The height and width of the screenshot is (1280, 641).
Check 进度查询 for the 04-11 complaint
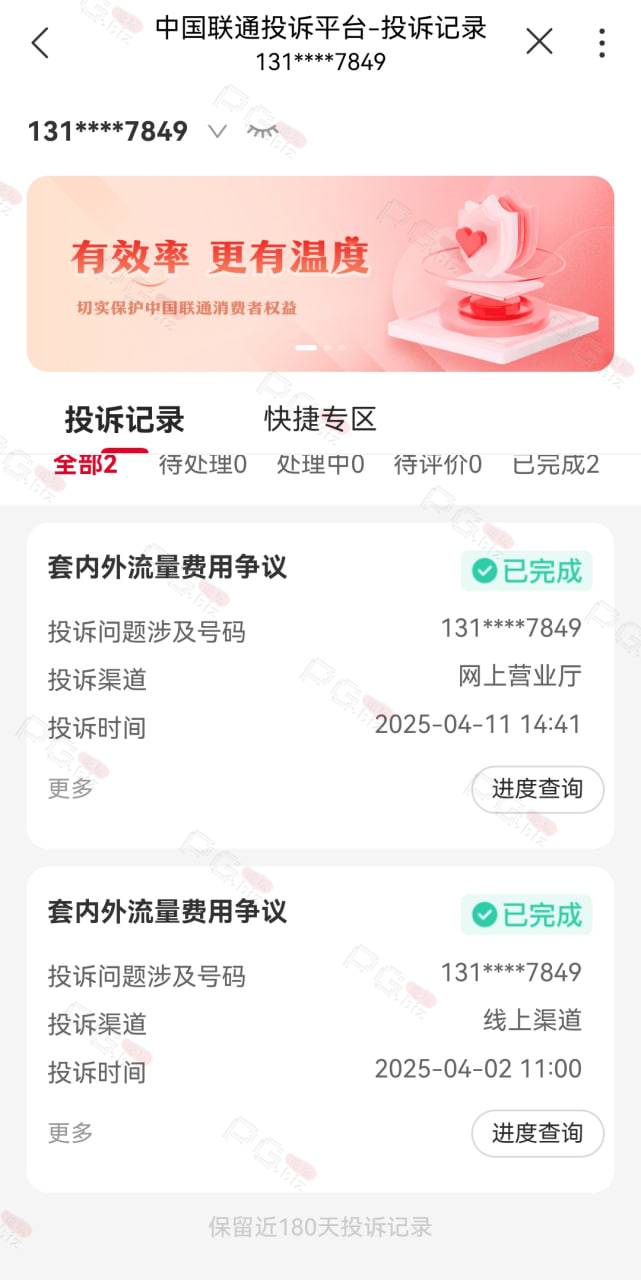pyautogui.click(x=538, y=789)
